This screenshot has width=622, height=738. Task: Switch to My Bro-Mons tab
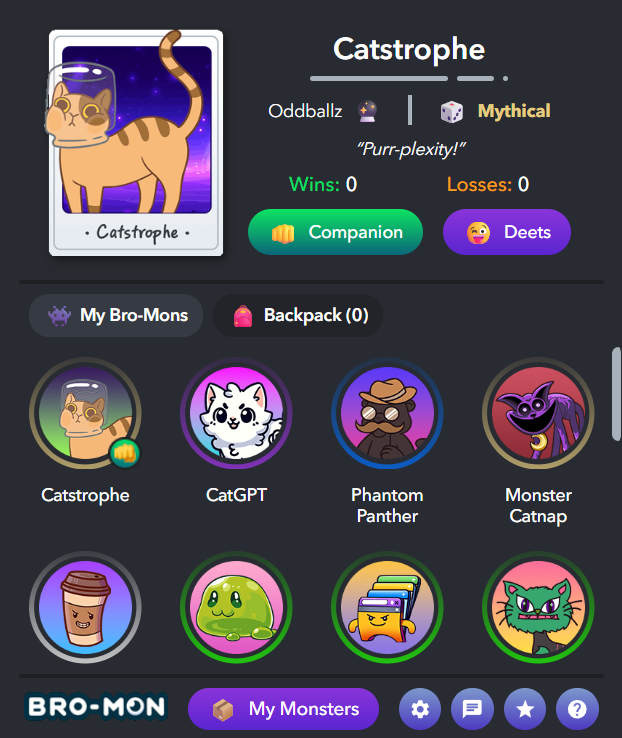[116, 315]
